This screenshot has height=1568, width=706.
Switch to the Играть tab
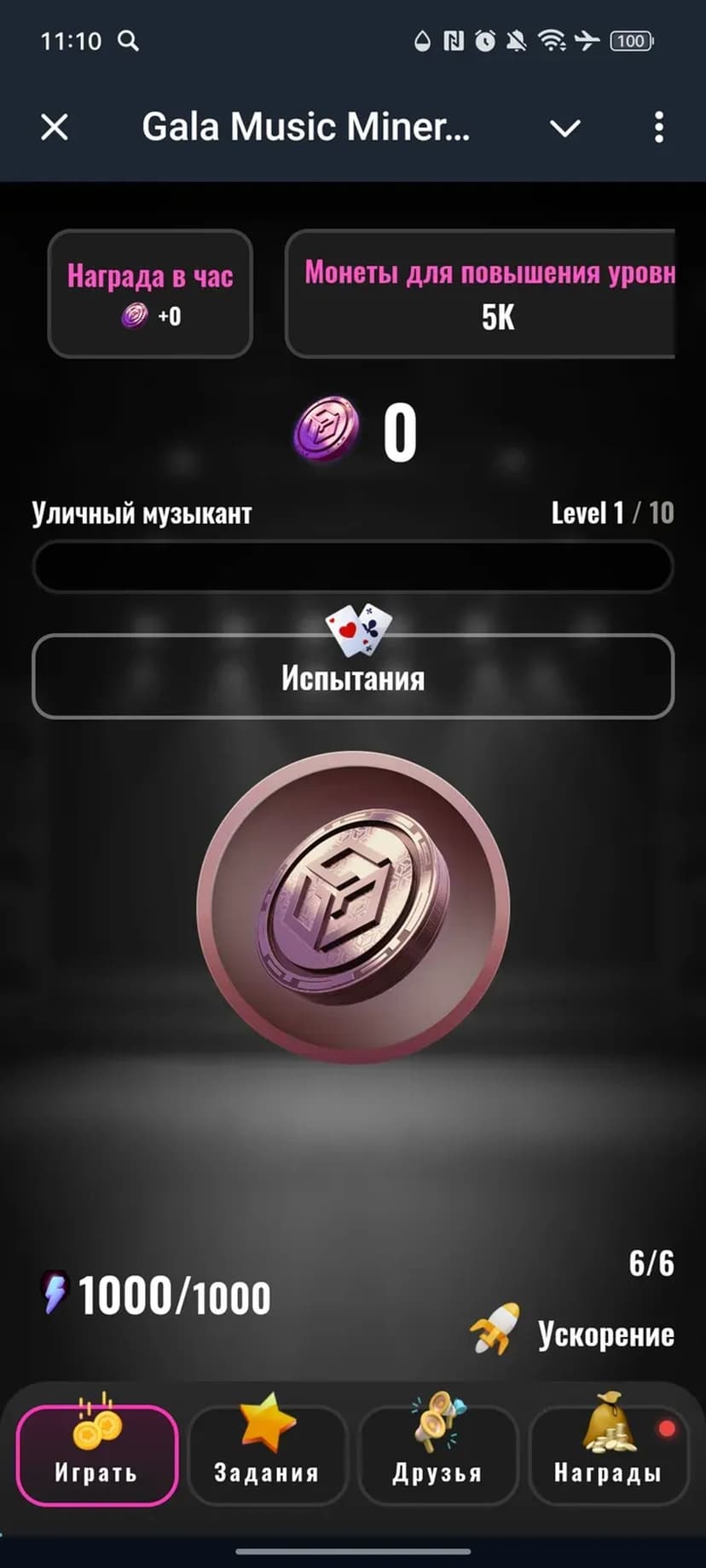96,1454
